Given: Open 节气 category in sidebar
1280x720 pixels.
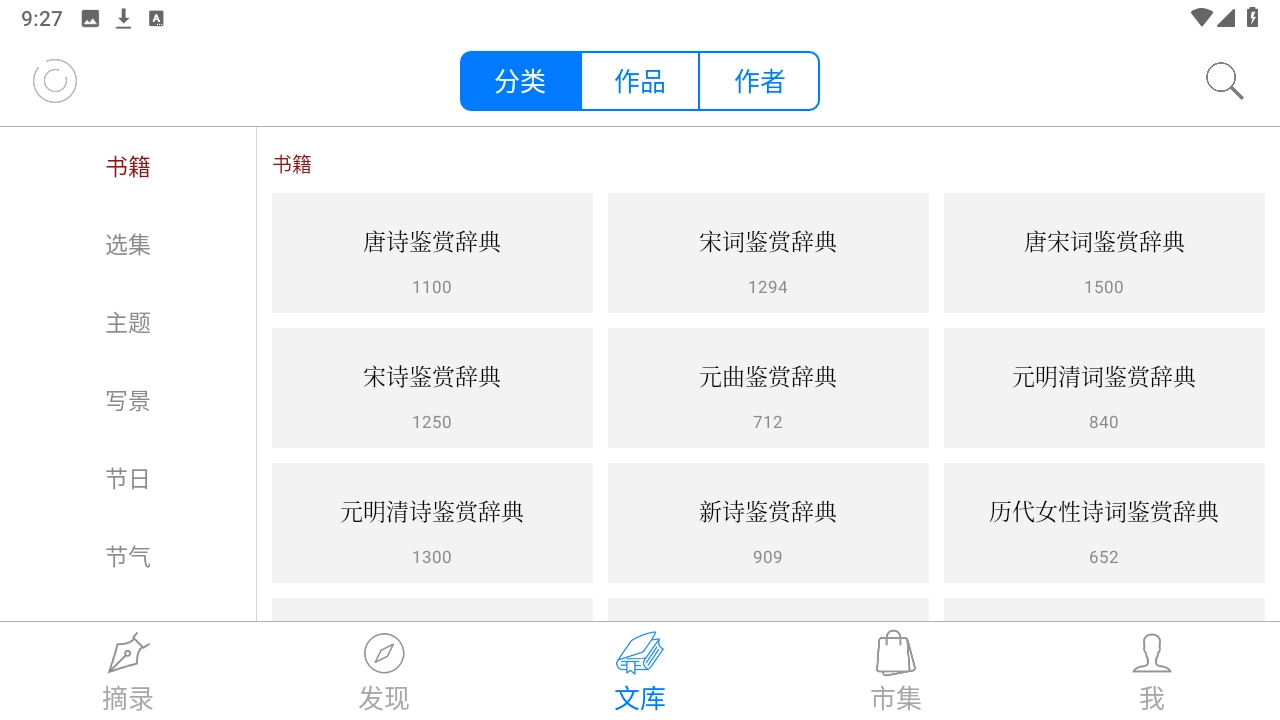Looking at the screenshot, I should click(x=128, y=556).
